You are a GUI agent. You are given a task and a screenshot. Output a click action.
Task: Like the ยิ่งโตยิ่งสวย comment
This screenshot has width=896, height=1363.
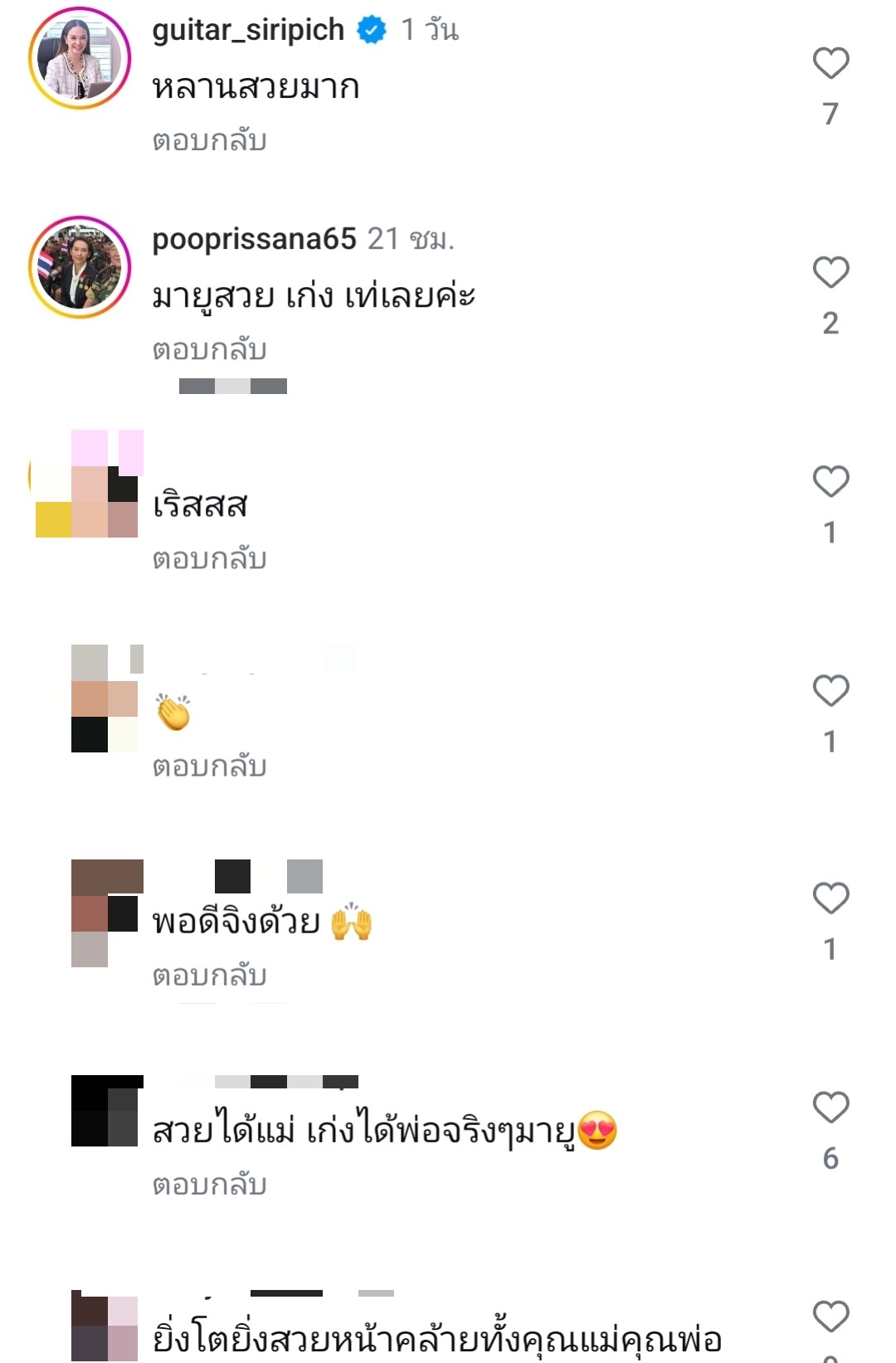coord(830,1317)
